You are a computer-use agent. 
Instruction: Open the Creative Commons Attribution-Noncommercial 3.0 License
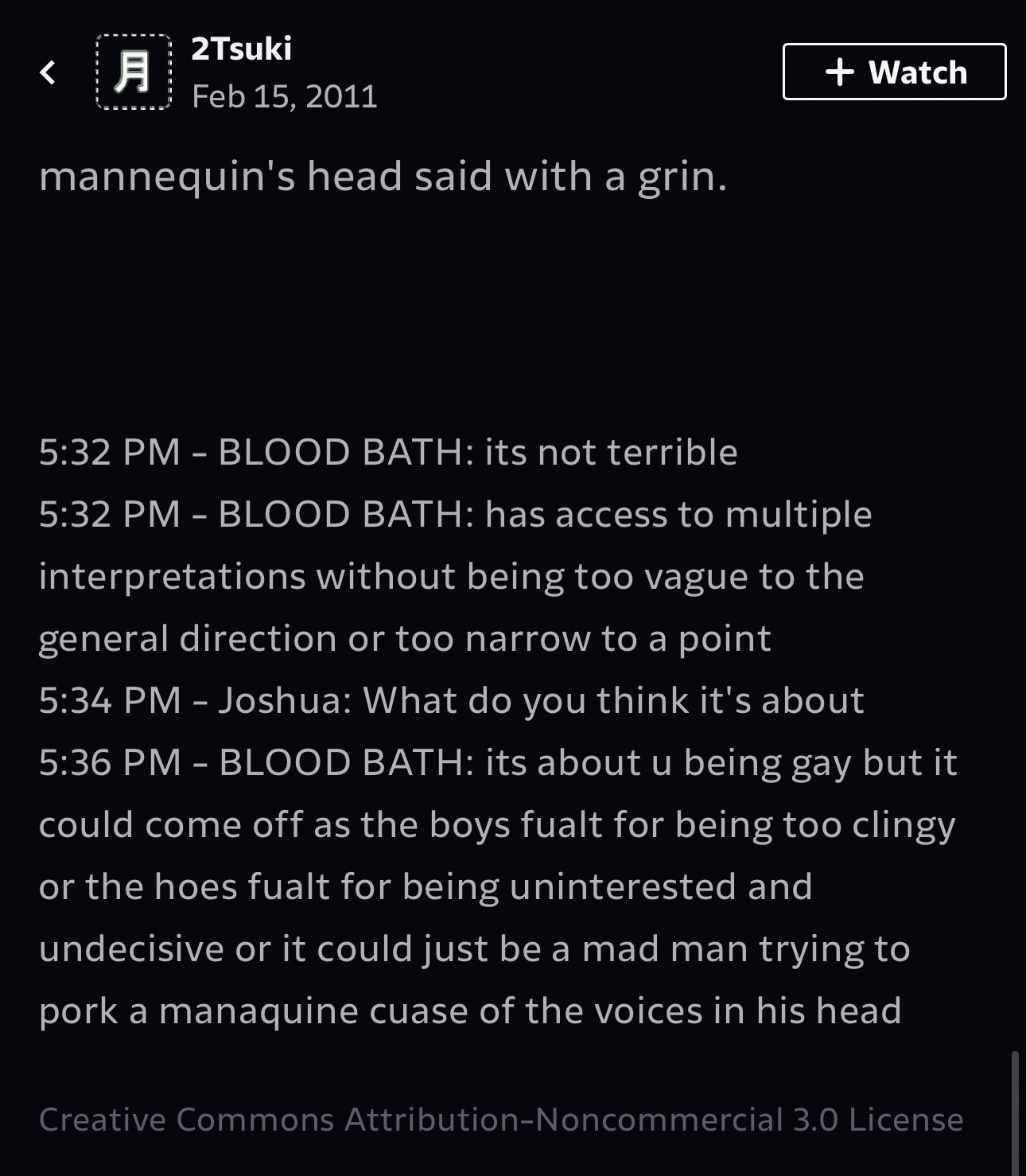click(x=501, y=1120)
